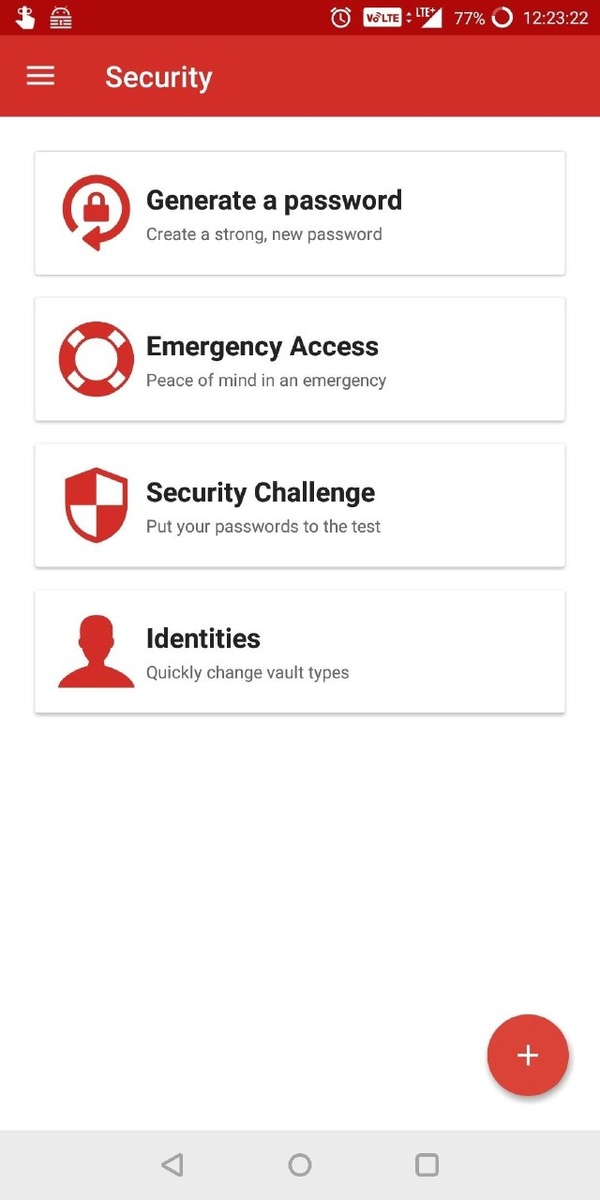The width and height of the screenshot is (600, 1200).
Task: Open Generate a password
Action: 300,213
